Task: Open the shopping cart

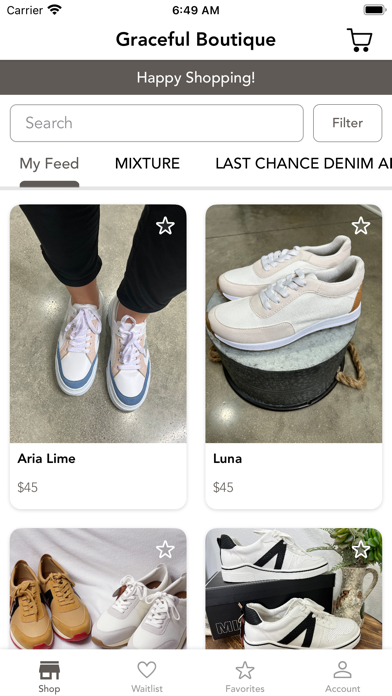Action: coord(359,40)
